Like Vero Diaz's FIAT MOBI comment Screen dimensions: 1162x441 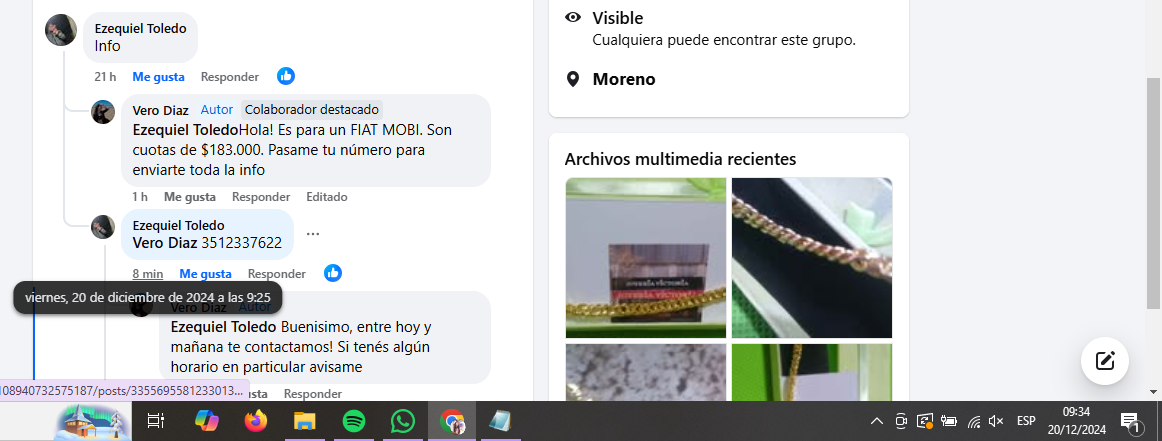coord(190,197)
